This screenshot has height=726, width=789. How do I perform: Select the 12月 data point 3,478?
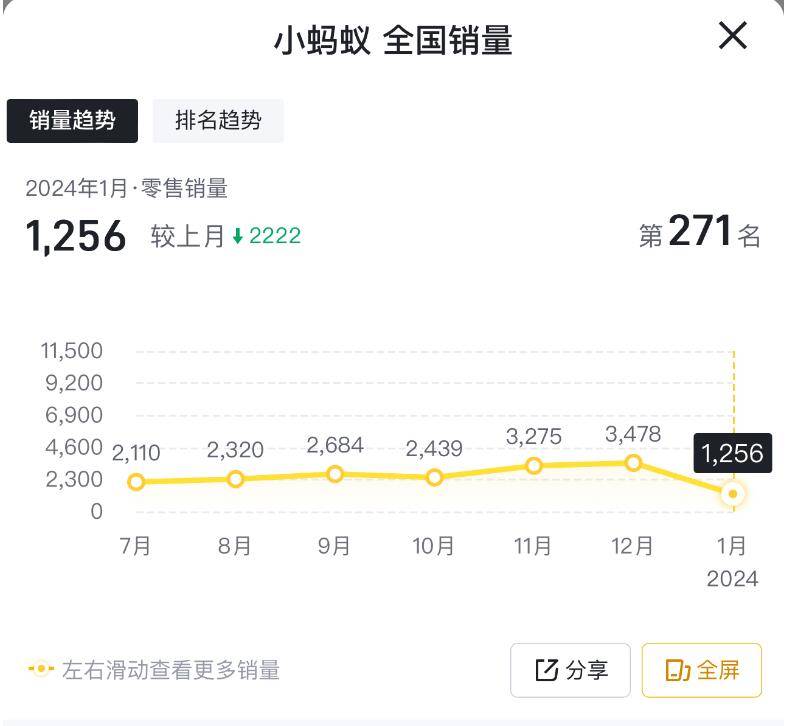pyautogui.click(x=633, y=463)
